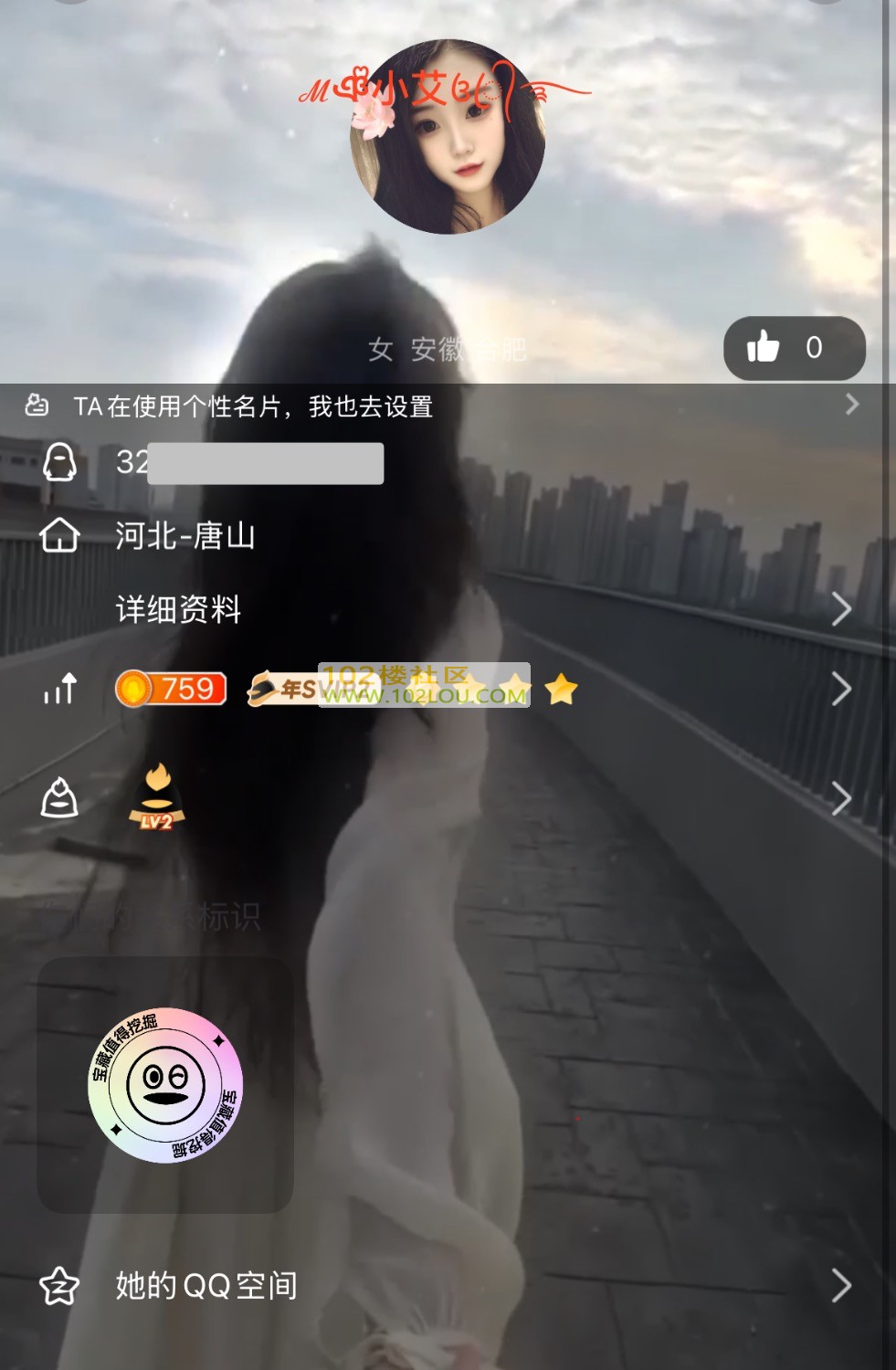The image size is (896, 1370).
Task: Tap the profile avatar picture
Action: coord(448,137)
